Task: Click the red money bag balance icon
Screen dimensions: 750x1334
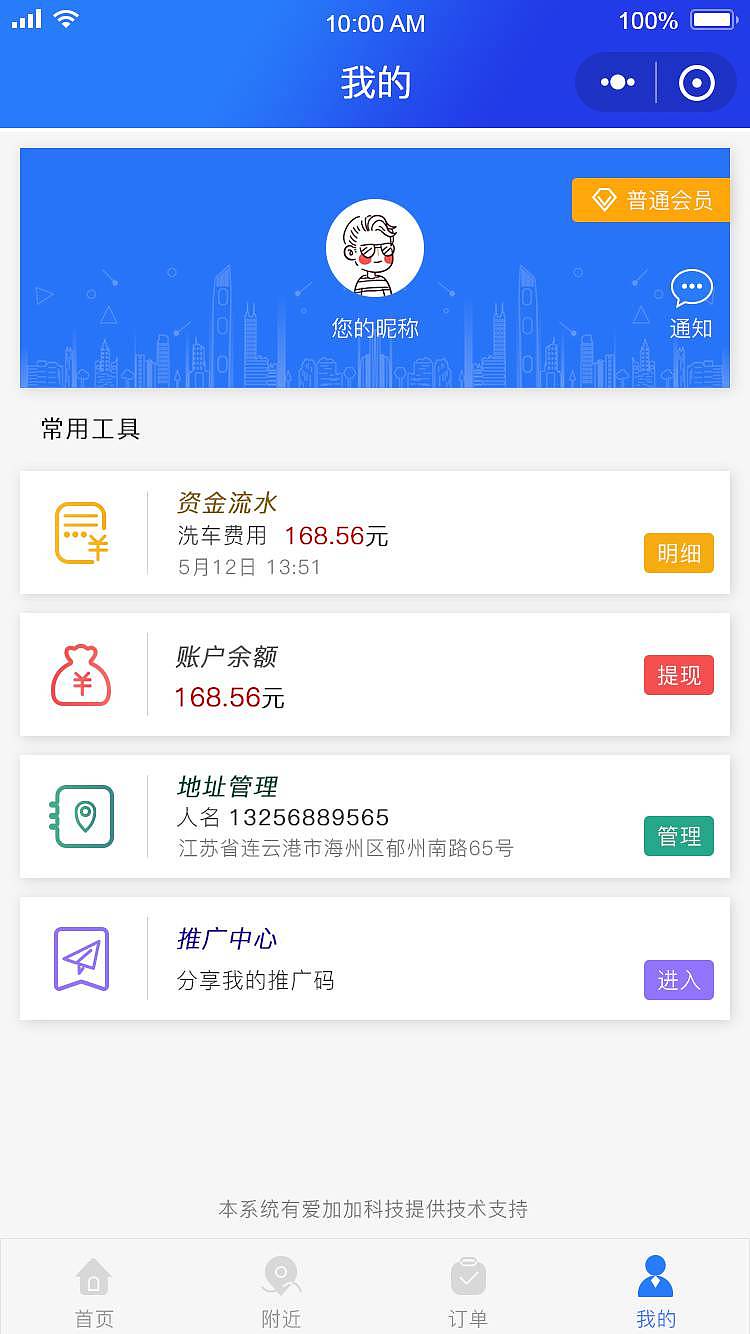Action: [x=80, y=674]
